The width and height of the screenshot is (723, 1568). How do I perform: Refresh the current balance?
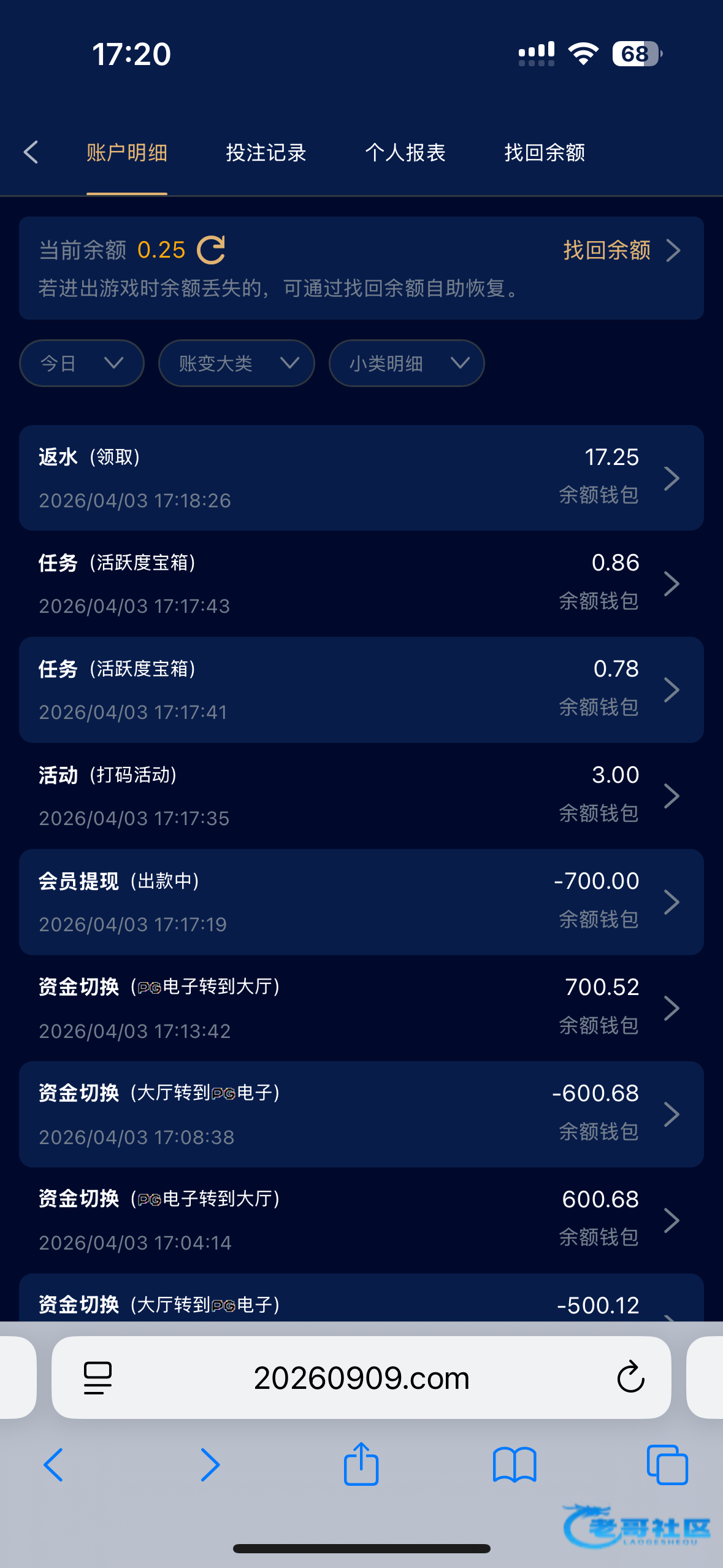(x=211, y=250)
